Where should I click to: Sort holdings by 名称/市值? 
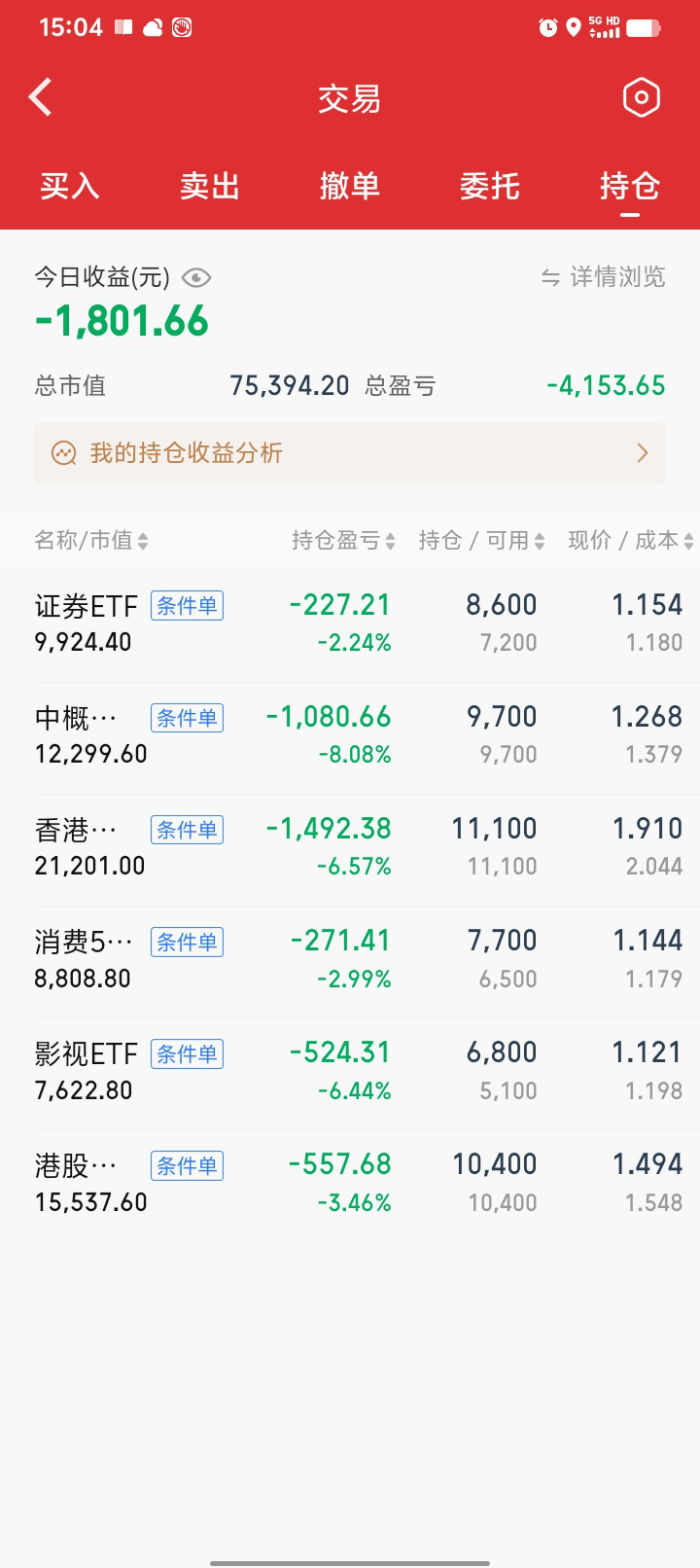91,541
